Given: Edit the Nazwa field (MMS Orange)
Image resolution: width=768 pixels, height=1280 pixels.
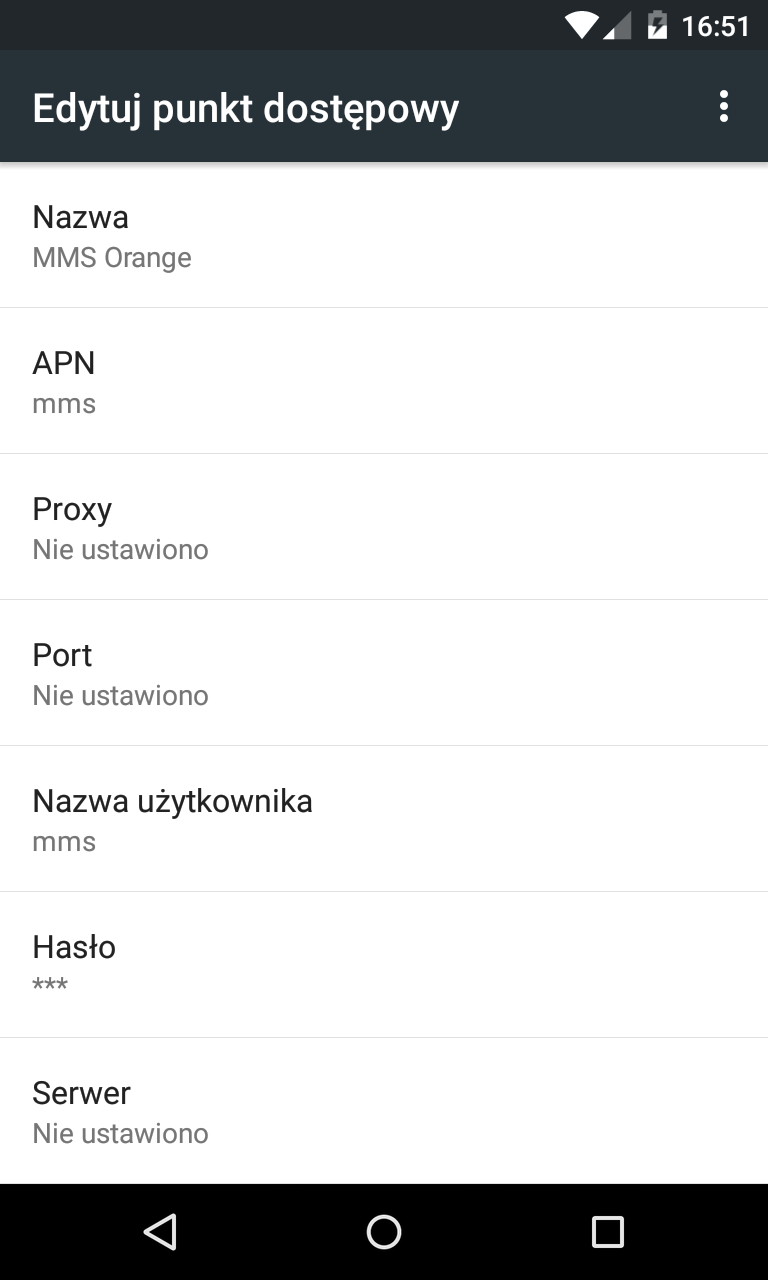Looking at the screenshot, I should (x=384, y=236).
